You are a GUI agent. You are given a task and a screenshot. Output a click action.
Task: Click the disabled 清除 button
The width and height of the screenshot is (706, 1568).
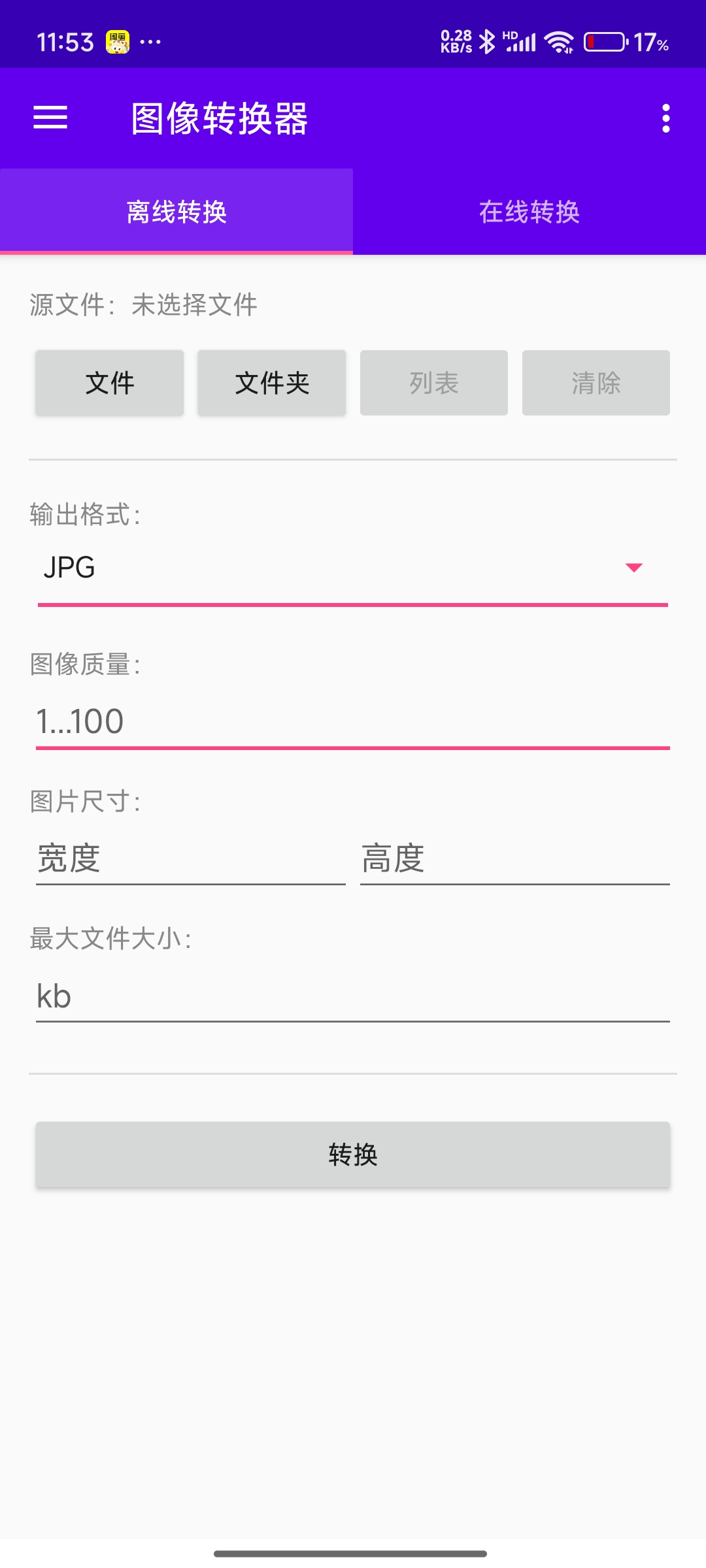click(596, 383)
